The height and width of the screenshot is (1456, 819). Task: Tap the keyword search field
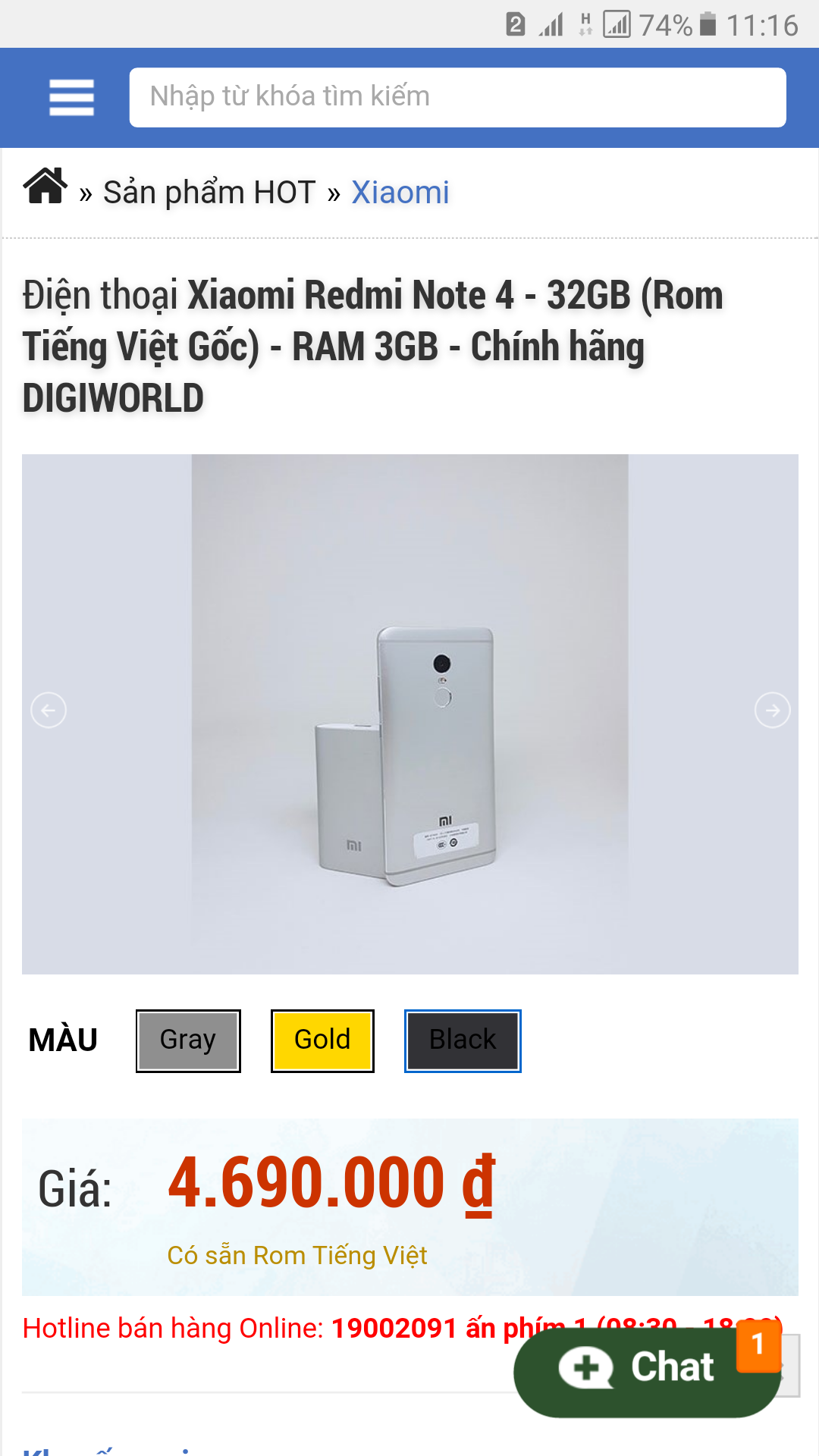click(x=457, y=98)
